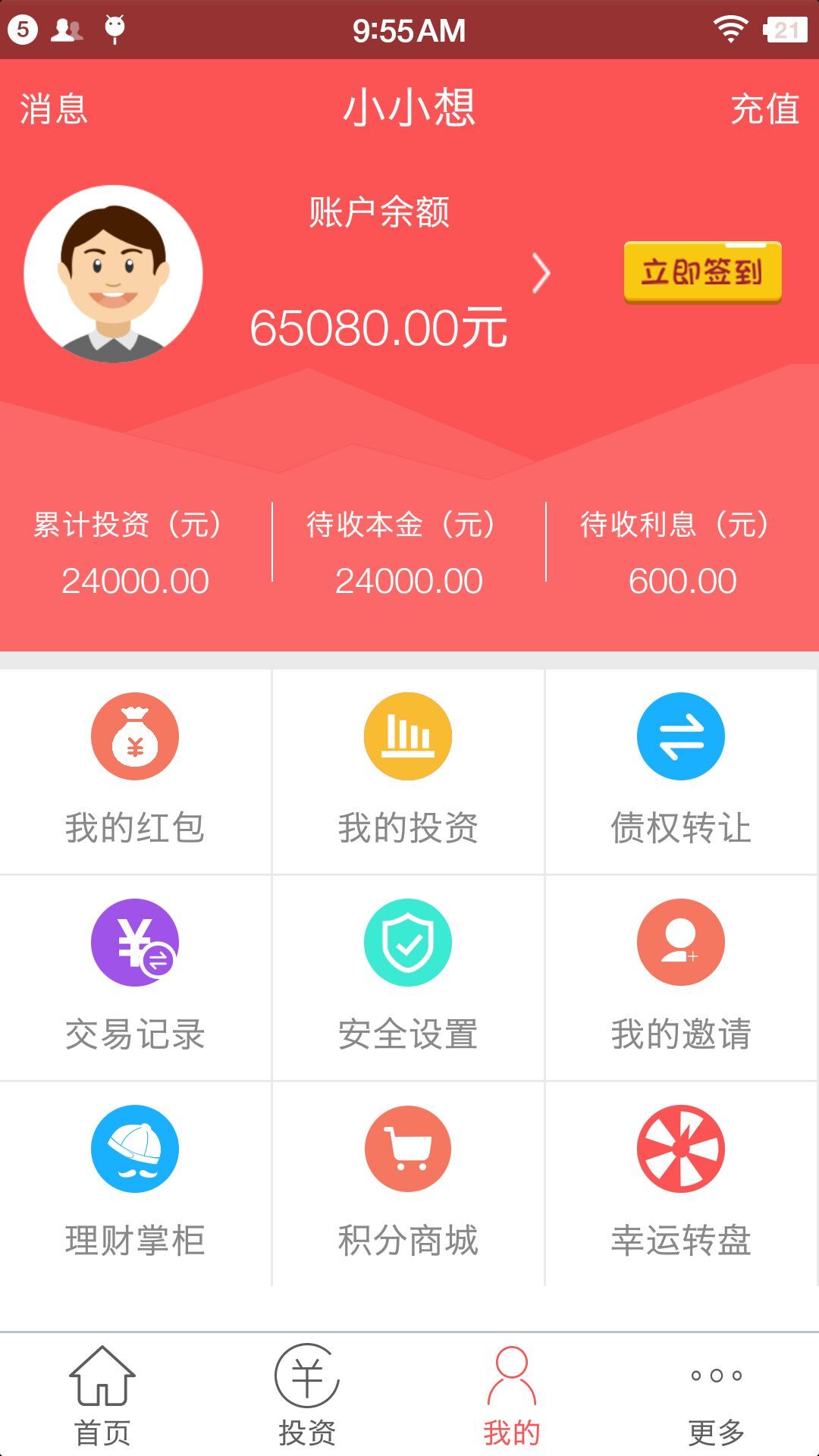The image size is (819, 1456).
Task: Open account balance details chevron
Action: 541,274
